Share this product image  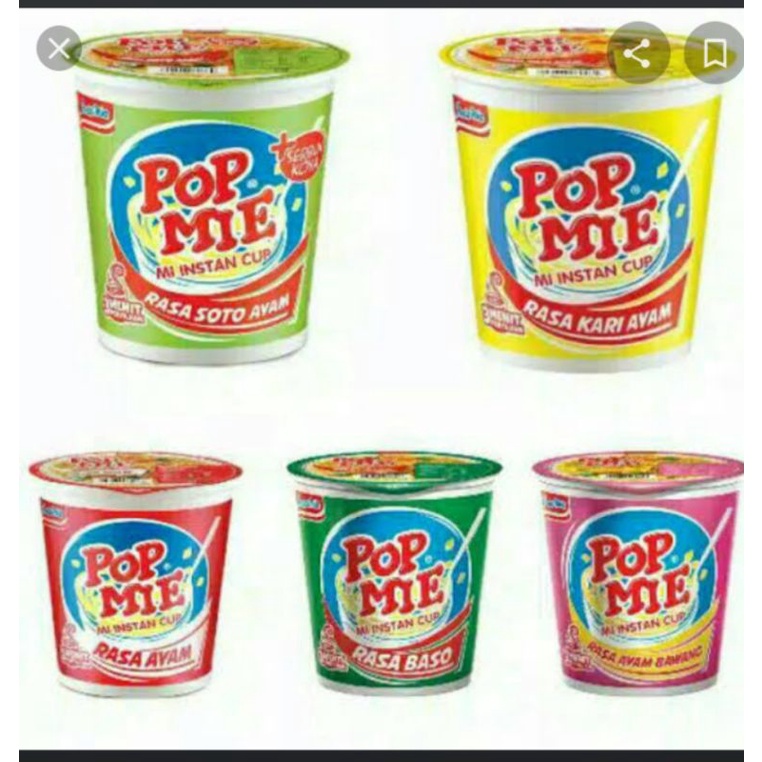tap(638, 53)
